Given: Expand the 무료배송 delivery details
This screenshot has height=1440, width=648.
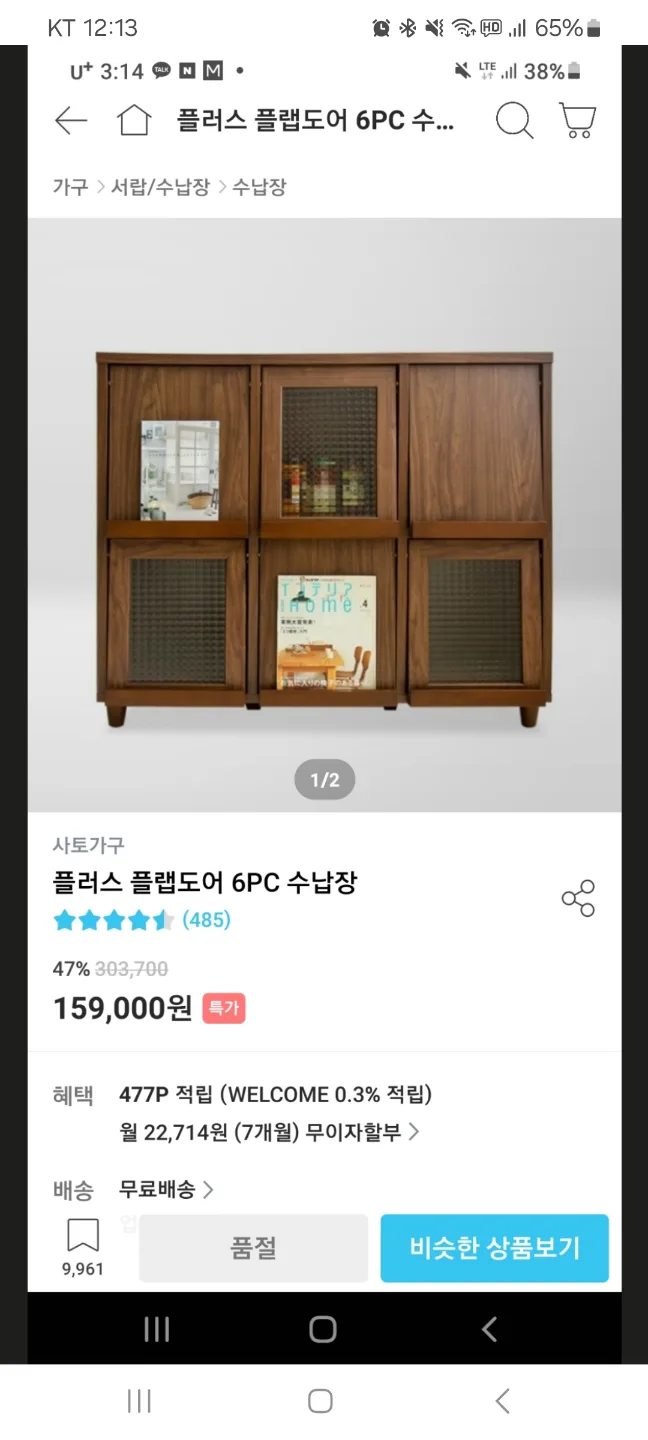Looking at the screenshot, I should pyautogui.click(x=166, y=1190).
